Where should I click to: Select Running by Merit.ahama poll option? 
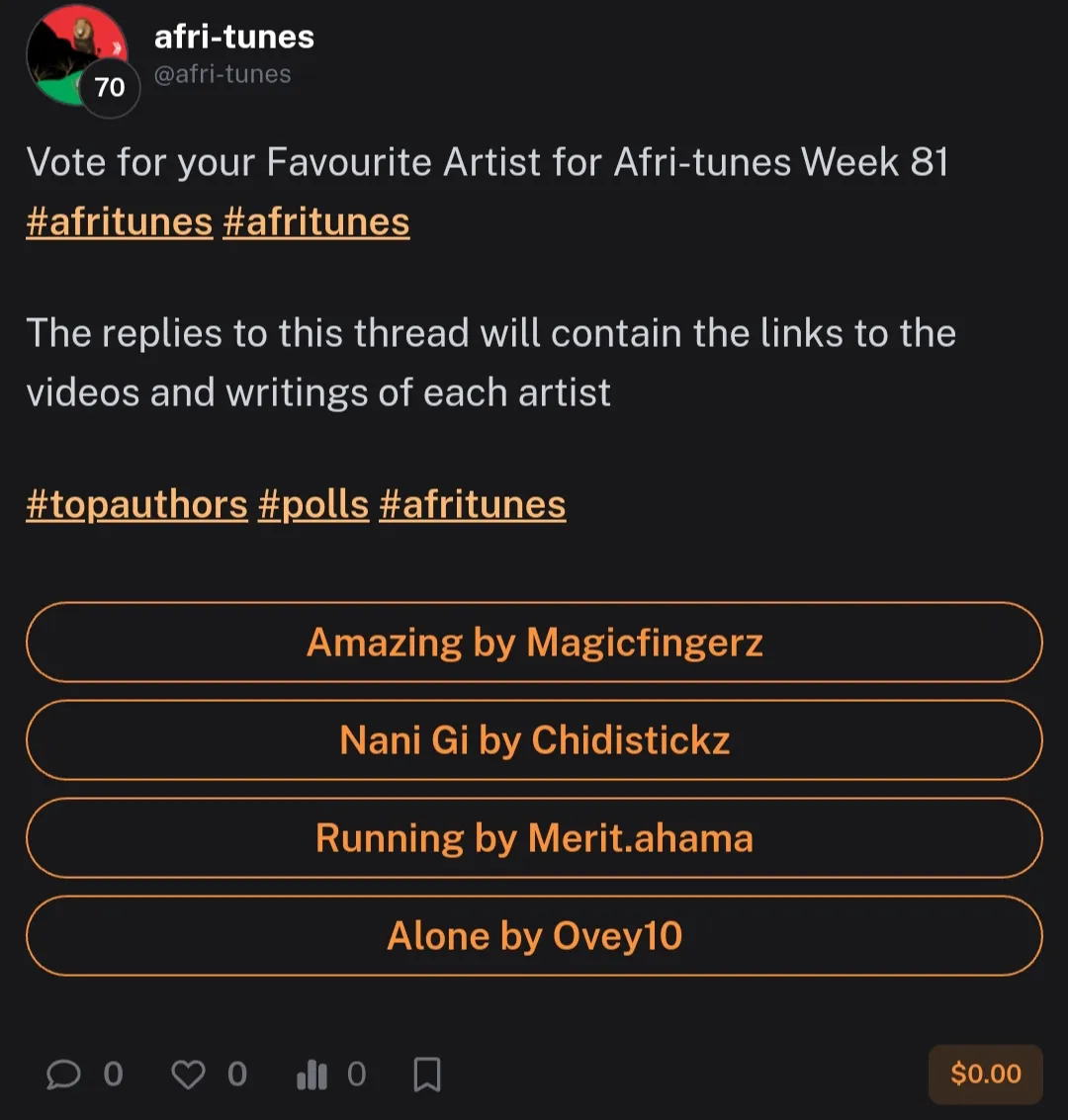point(534,838)
